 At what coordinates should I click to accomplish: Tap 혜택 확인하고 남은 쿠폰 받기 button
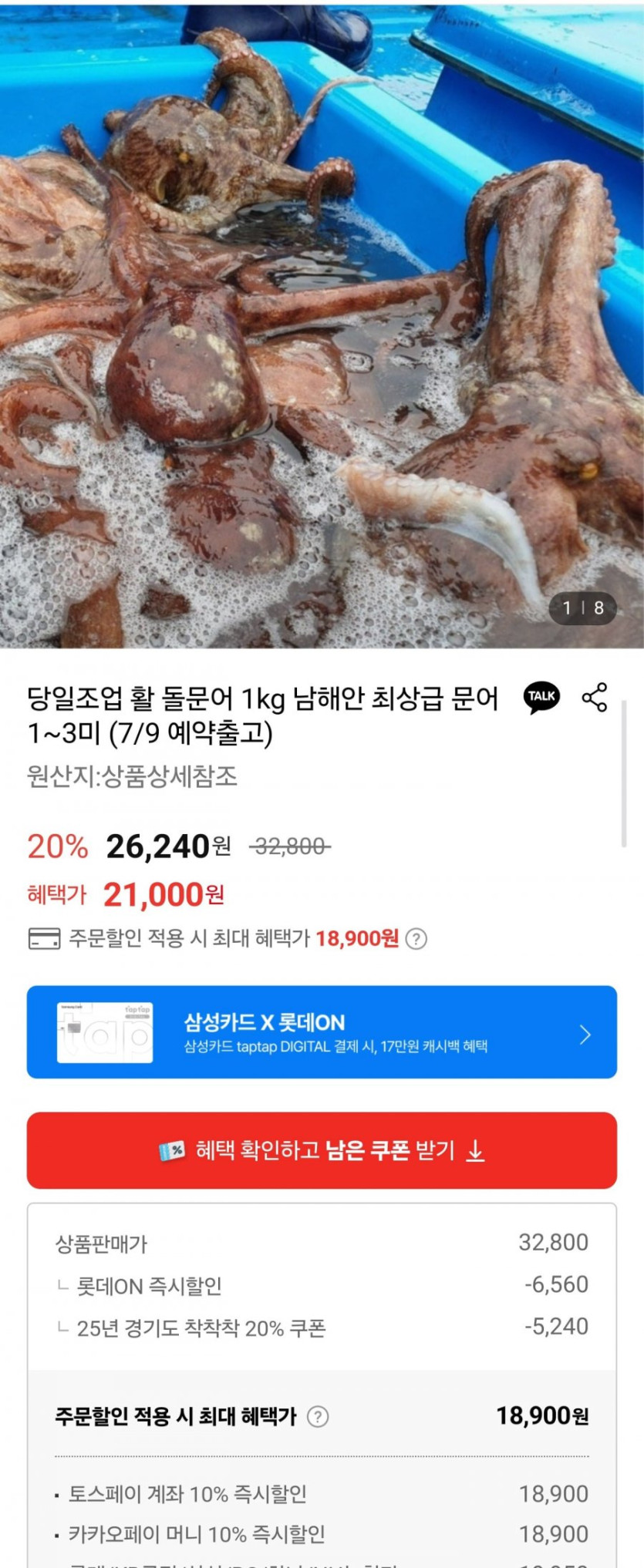(322, 1150)
